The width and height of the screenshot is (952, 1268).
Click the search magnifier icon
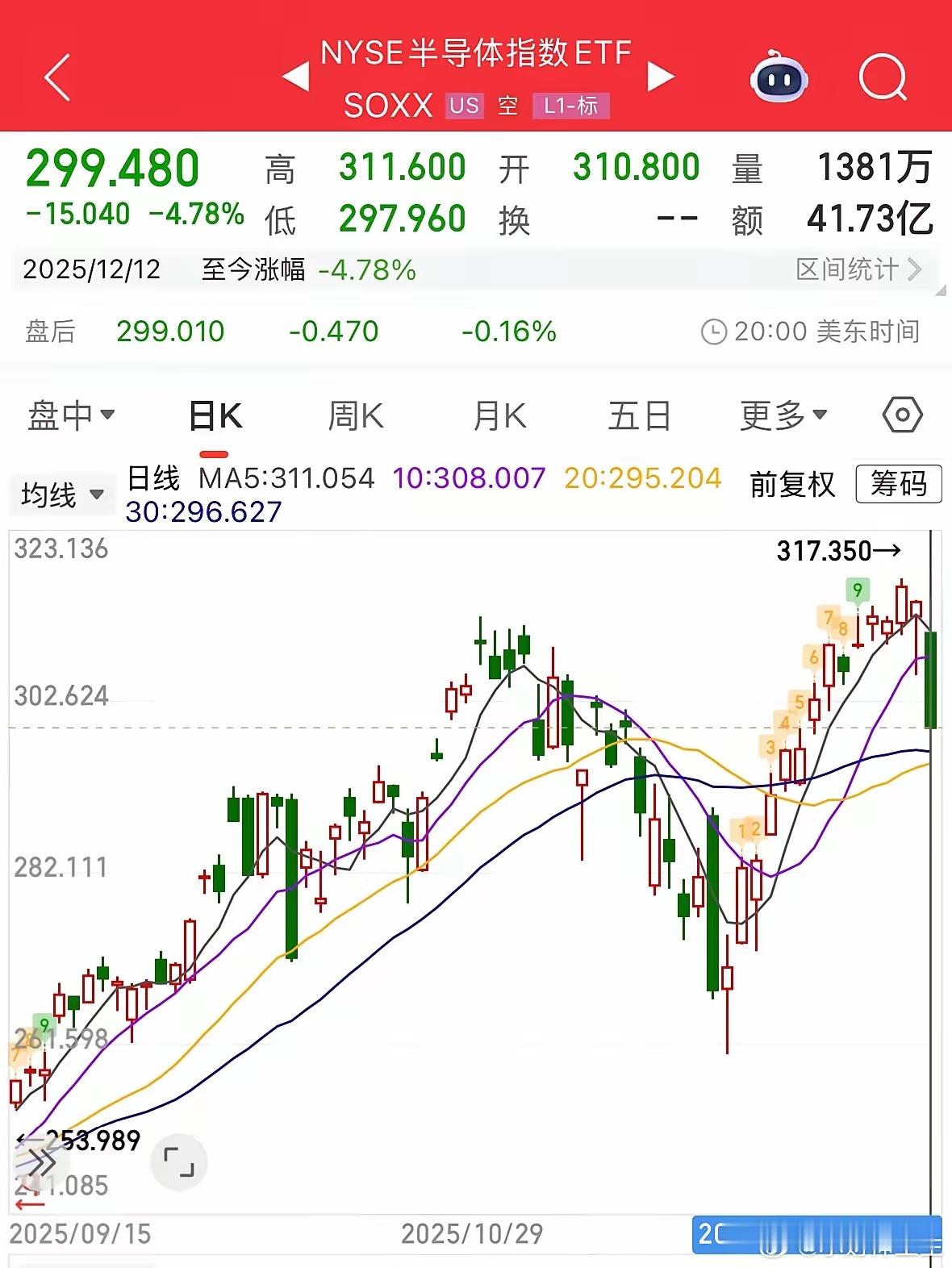(x=883, y=77)
